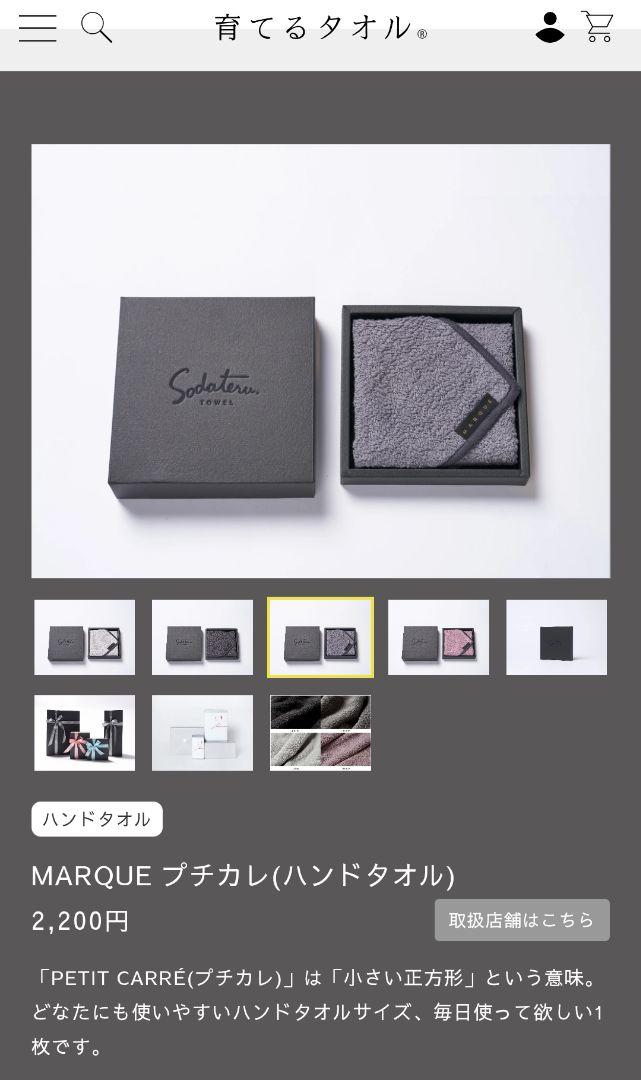The width and height of the screenshot is (641, 1080).
Task: View the ribbon gift wrapping thumbnail
Action: pos(85,733)
